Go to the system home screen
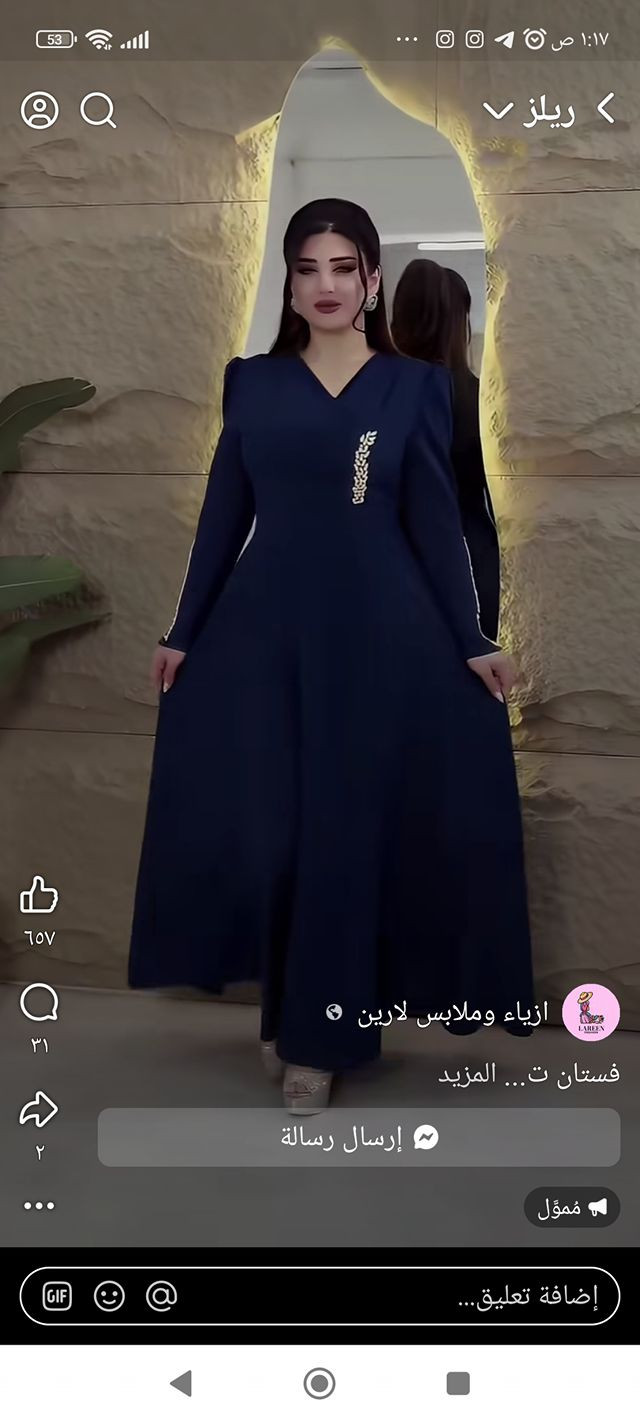The image size is (640, 1422). (x=319, y=1384)
